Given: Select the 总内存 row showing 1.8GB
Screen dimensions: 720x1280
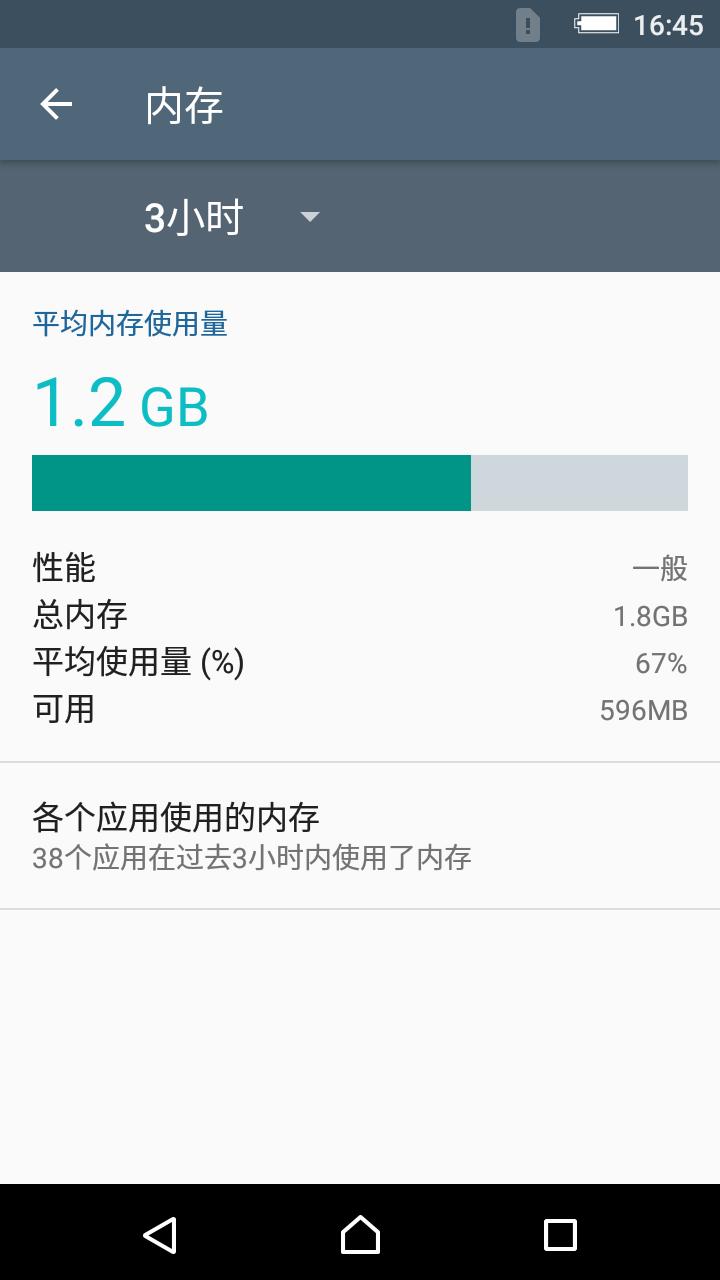Looking at the screenshot, I should [x=360, y=615].
